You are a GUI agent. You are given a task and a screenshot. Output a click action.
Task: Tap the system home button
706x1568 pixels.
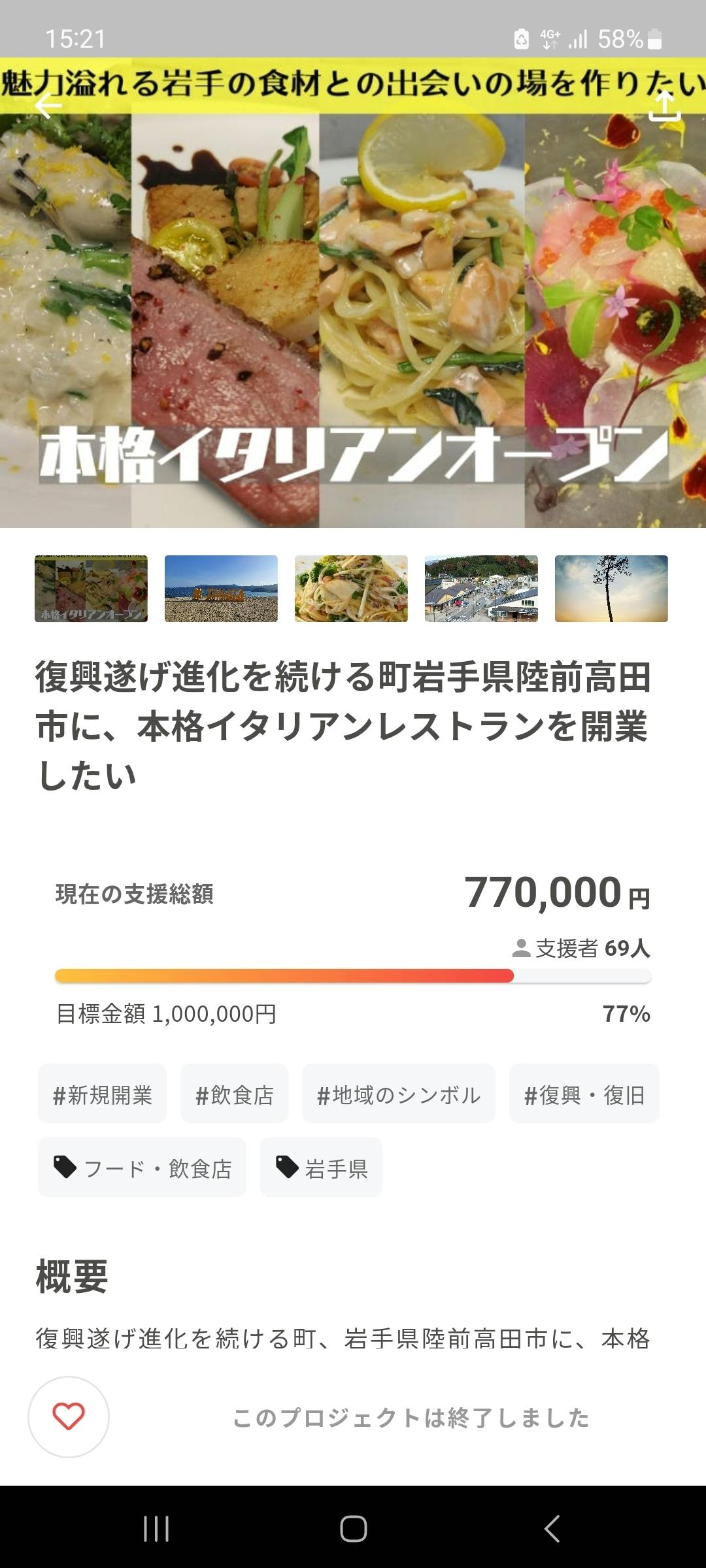(x=353, y=1528)
